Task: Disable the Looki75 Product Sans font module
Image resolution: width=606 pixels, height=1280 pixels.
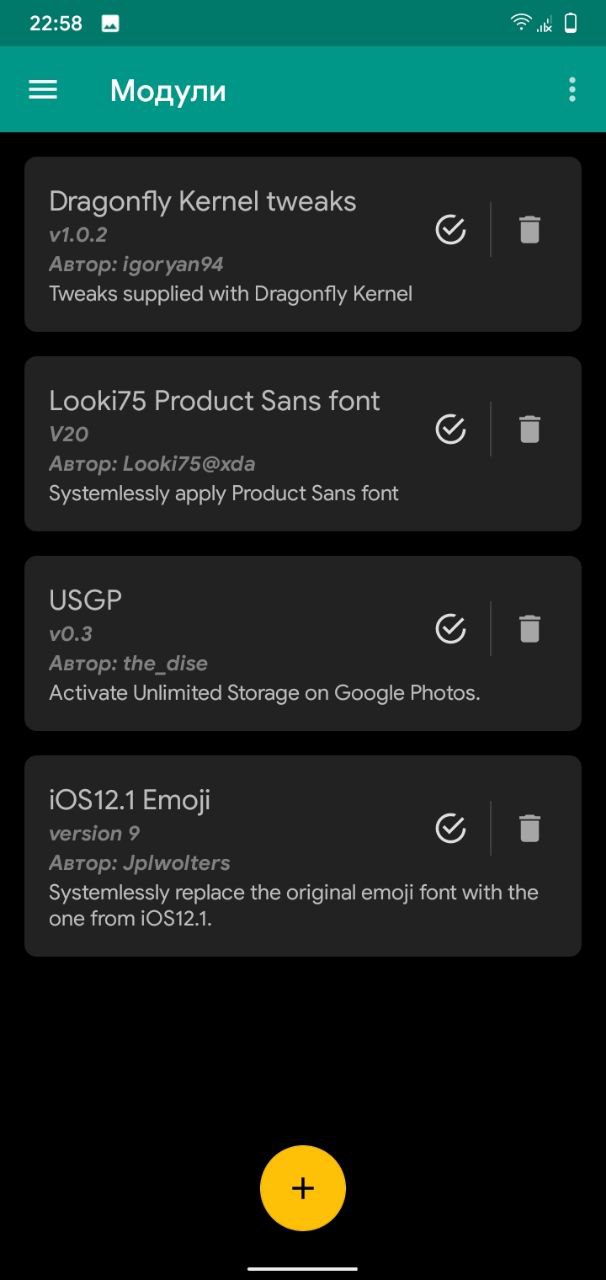Action: 451,430
